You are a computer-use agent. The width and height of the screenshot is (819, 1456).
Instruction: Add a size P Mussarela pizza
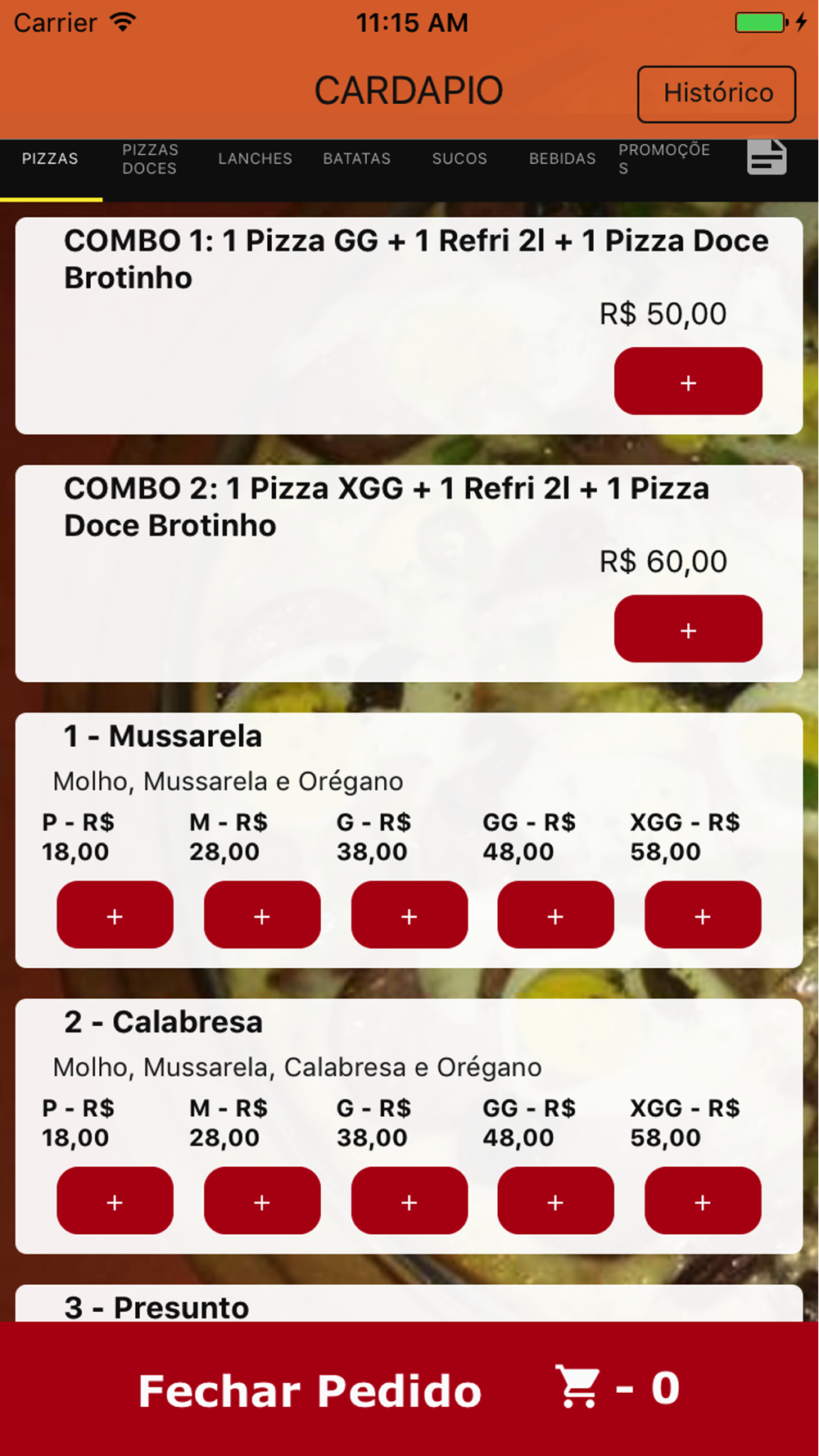click(x=115, y=915)
